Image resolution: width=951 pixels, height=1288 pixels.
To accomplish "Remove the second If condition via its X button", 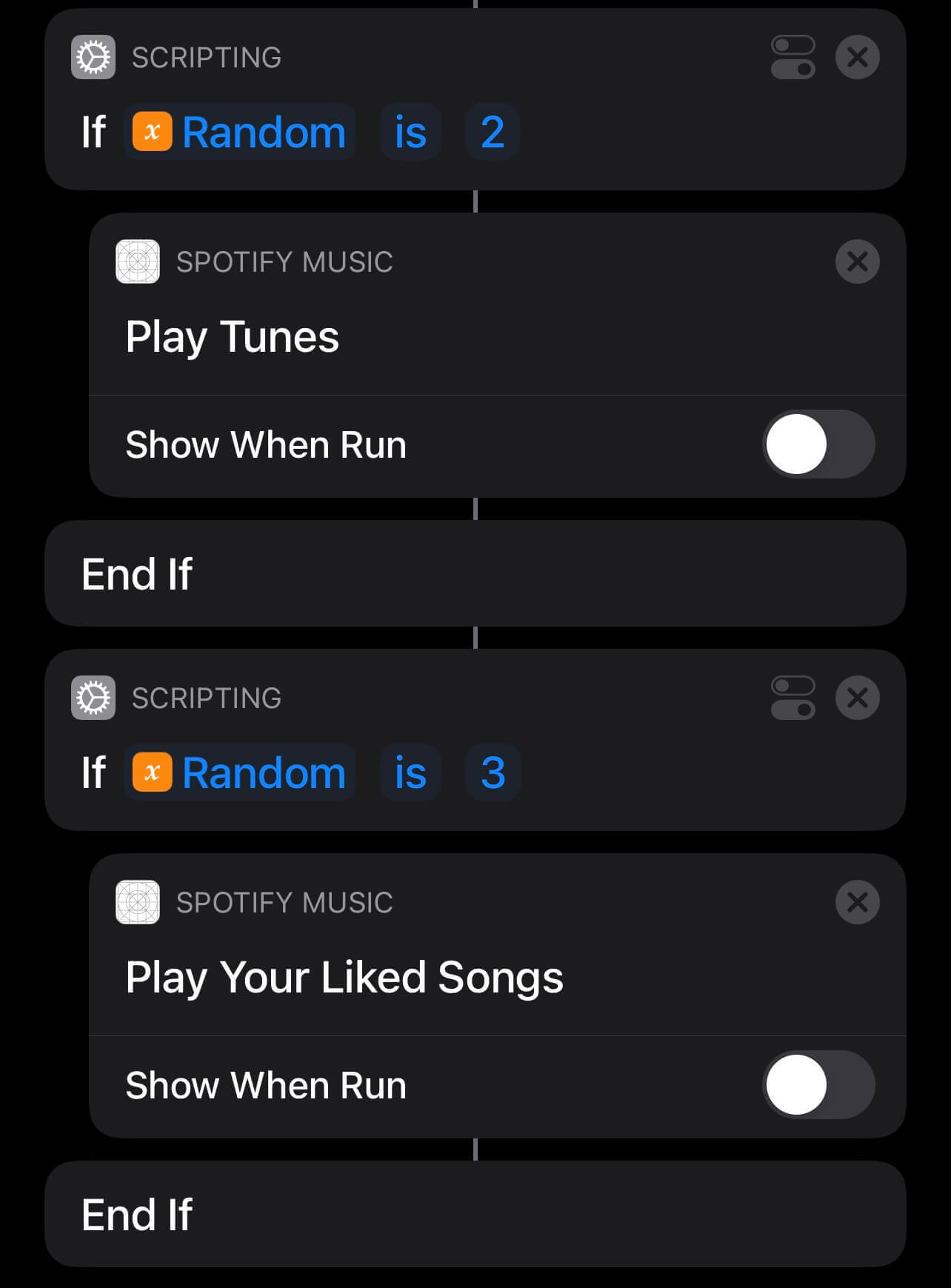I will [857, 697].
